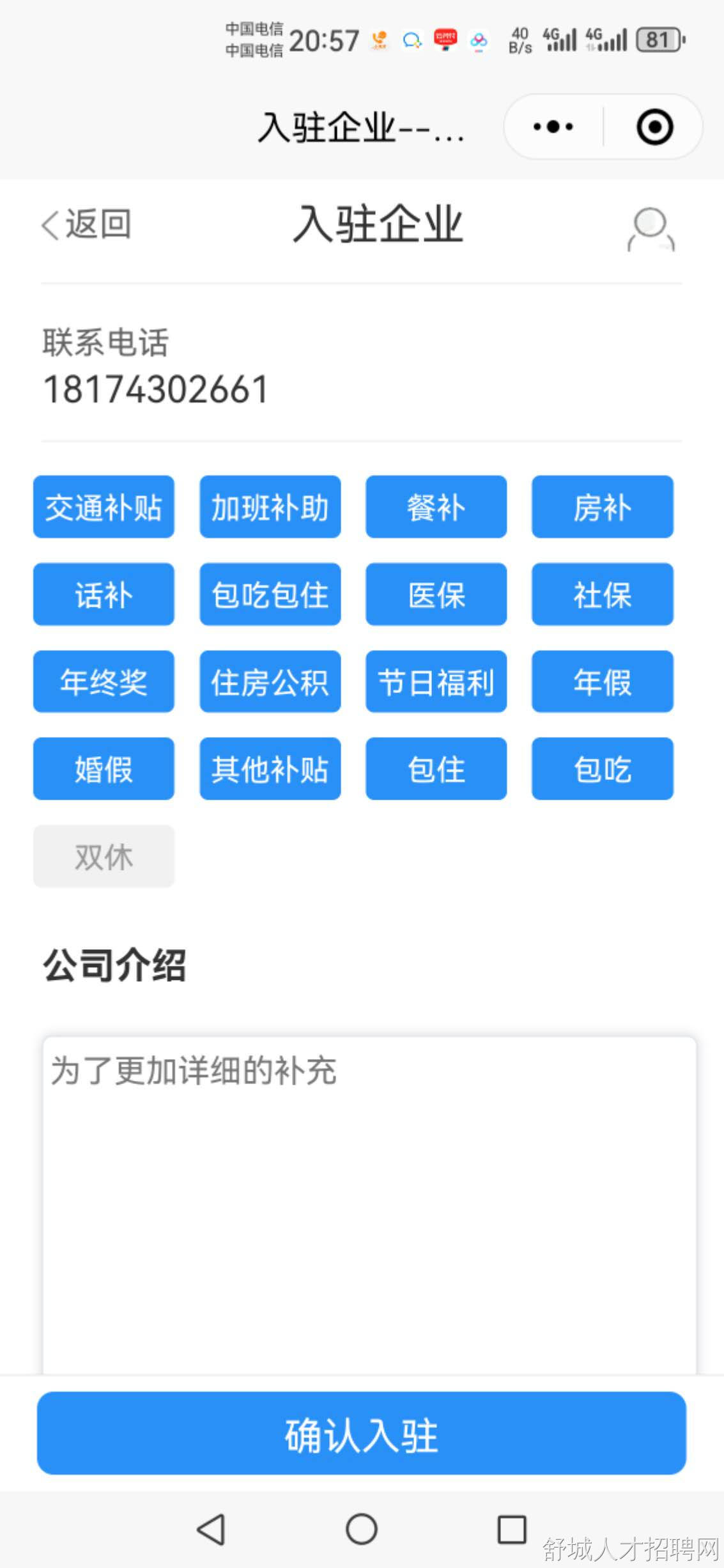Toggle the 话补 chip
The height and width of the screenshot is (1568, 724).
[x=104, y=594]
